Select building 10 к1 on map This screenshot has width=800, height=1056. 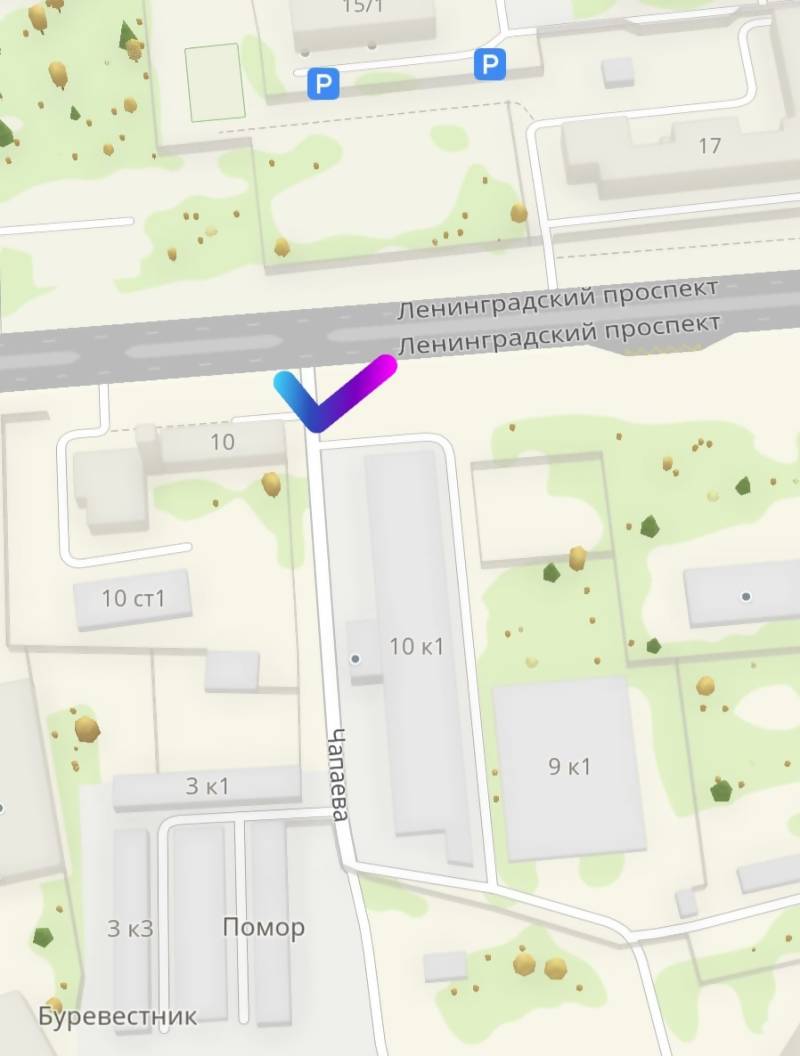[x=416, y=647]
